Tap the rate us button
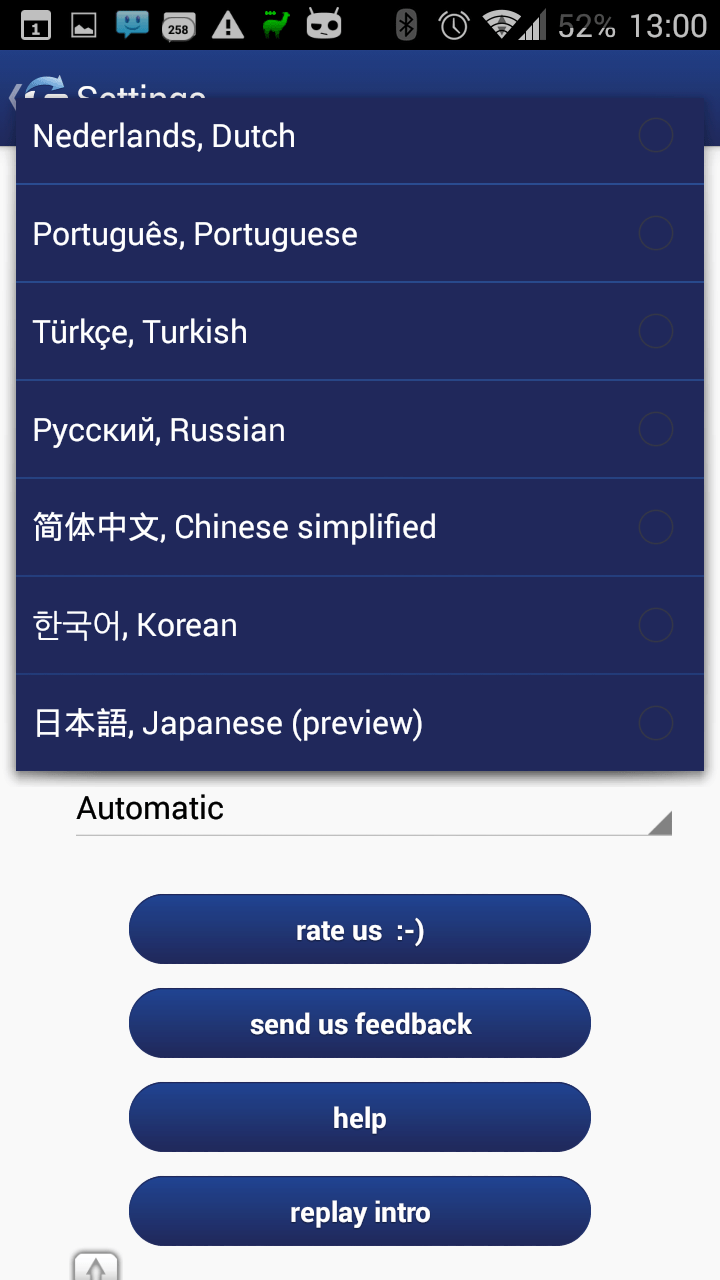This screenshot has width=720, height=1280. [360, 930]
